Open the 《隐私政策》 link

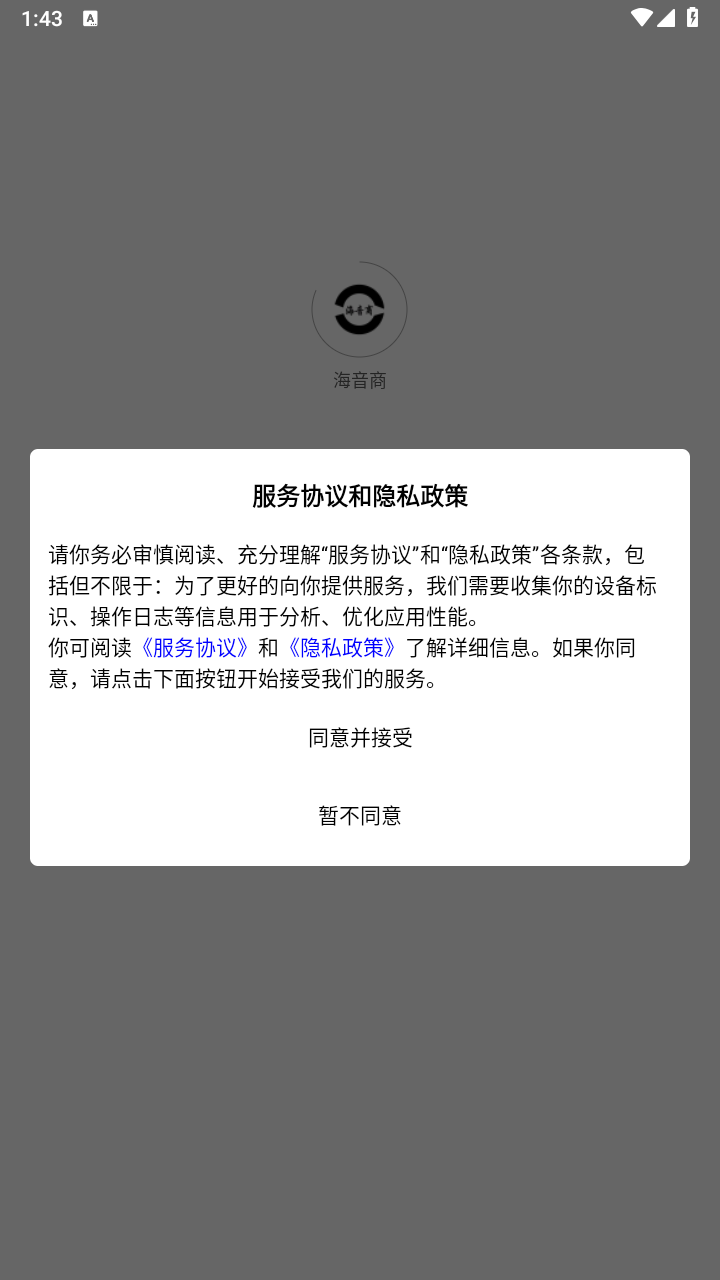pos(342,648)
